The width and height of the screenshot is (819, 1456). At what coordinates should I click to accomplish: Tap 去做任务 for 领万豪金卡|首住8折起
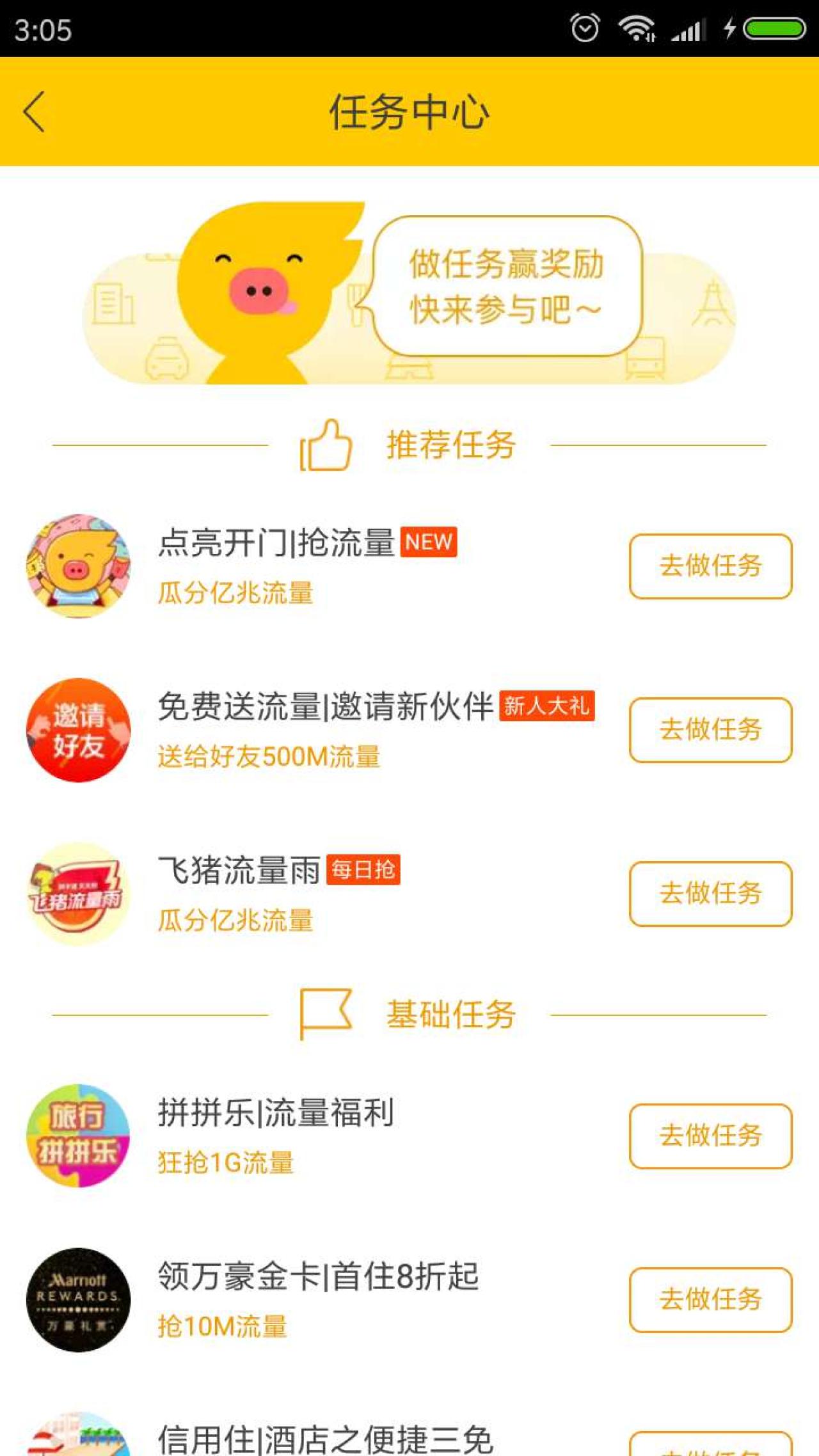coord(710,1300)
